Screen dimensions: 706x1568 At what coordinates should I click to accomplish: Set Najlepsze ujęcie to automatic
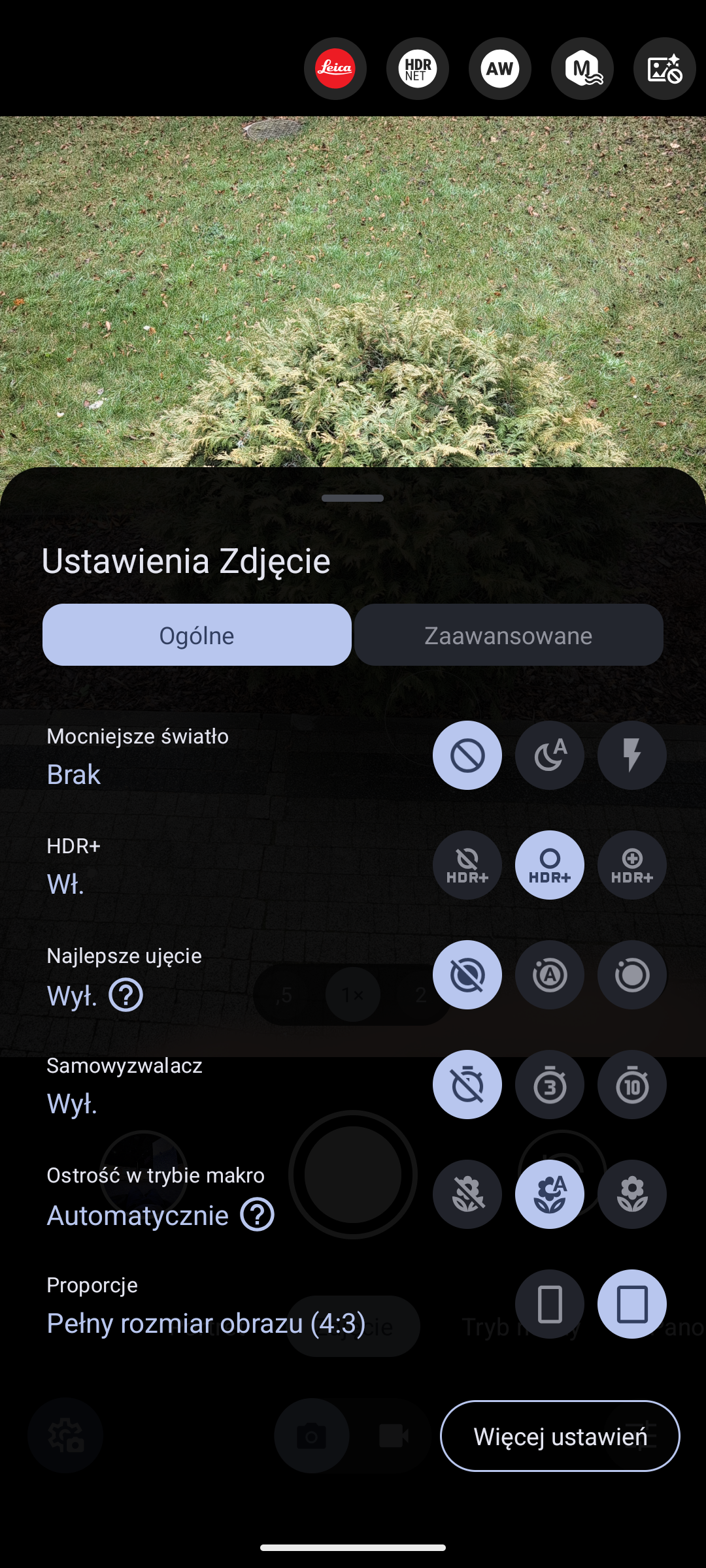549,975
